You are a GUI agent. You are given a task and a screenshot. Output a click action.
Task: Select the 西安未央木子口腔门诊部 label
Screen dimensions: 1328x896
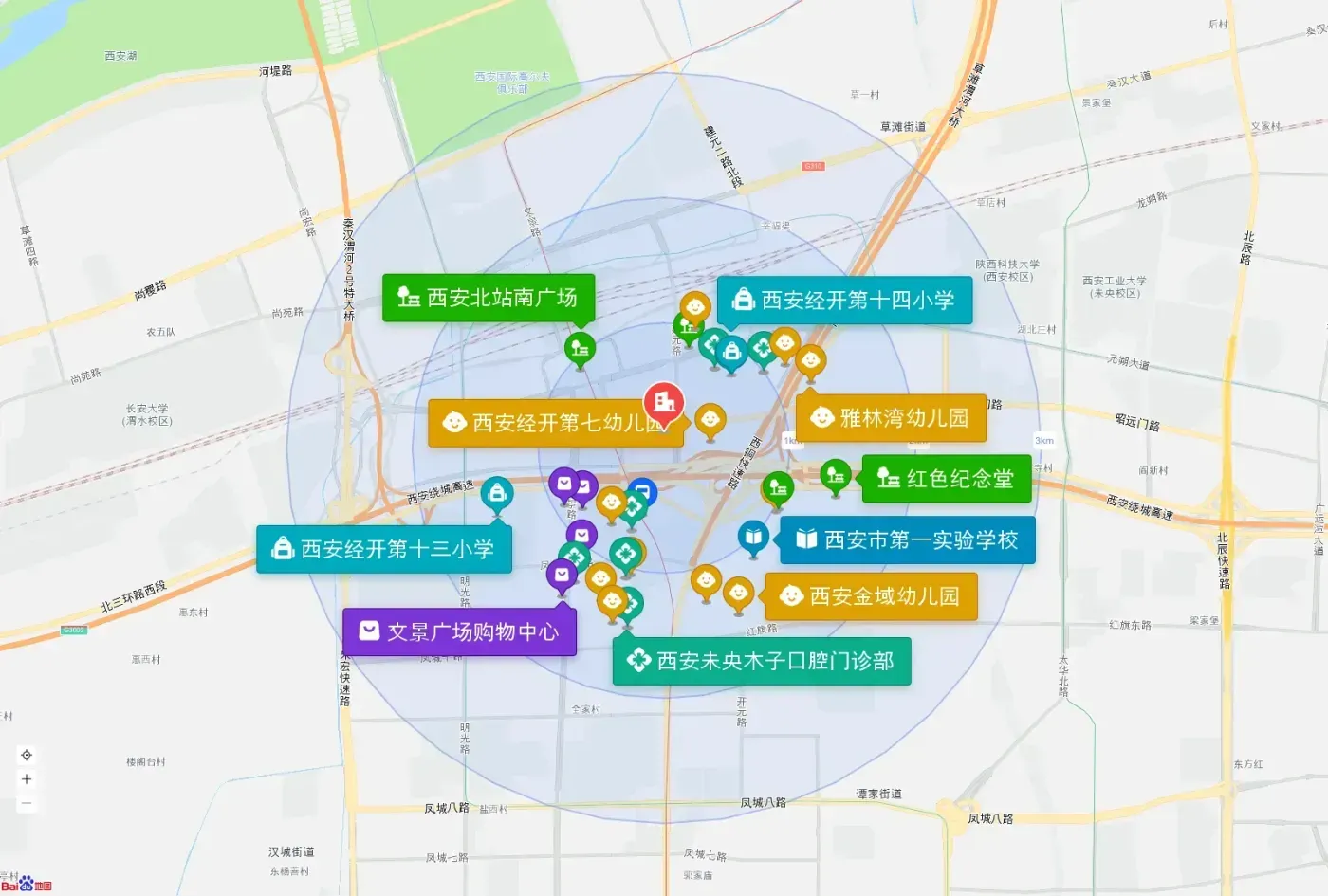[x=762, y=661]
